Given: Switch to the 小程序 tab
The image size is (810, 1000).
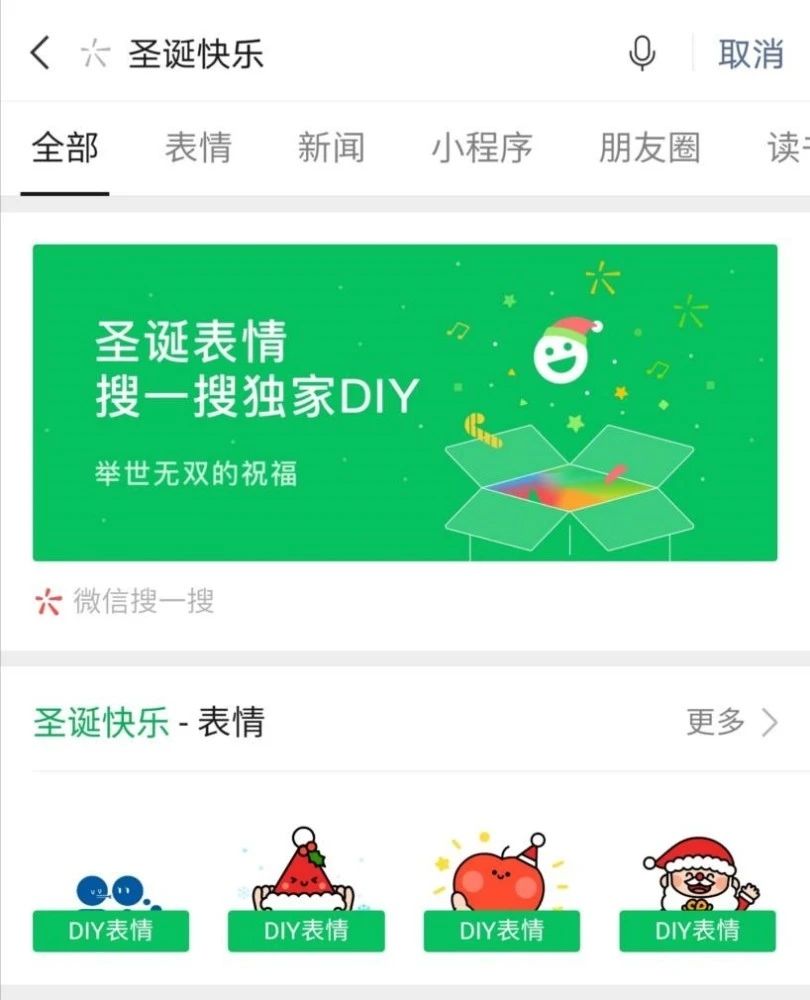Looking at the screenshot, I should tap(483, 147).
